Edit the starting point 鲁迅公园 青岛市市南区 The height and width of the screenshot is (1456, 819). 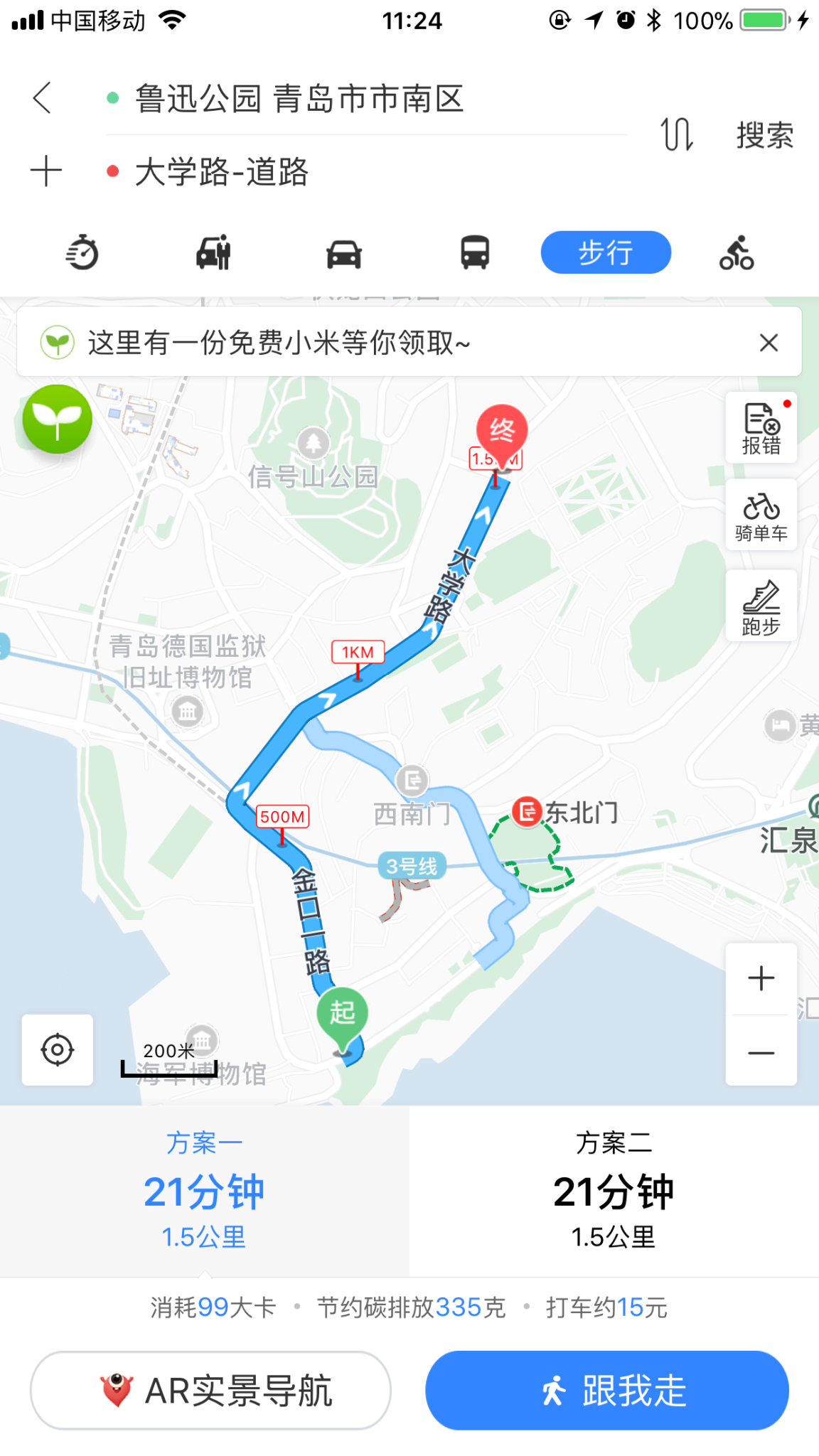(x=299, y=99)
